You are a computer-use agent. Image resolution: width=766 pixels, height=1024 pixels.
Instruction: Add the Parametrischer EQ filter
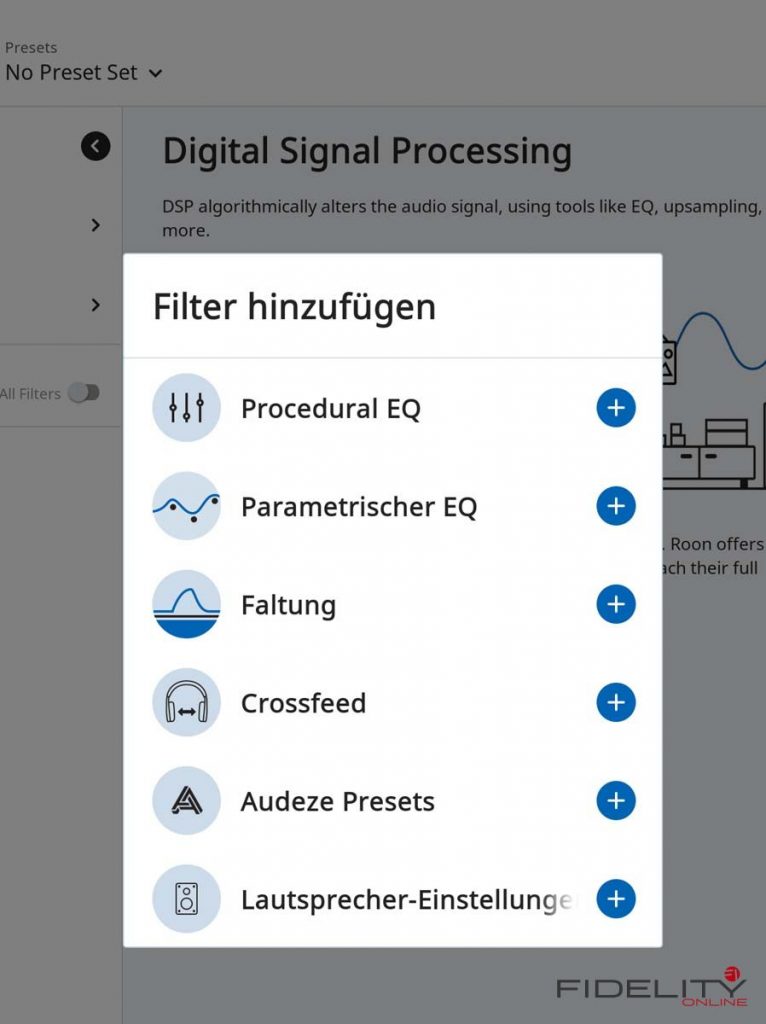616,506
